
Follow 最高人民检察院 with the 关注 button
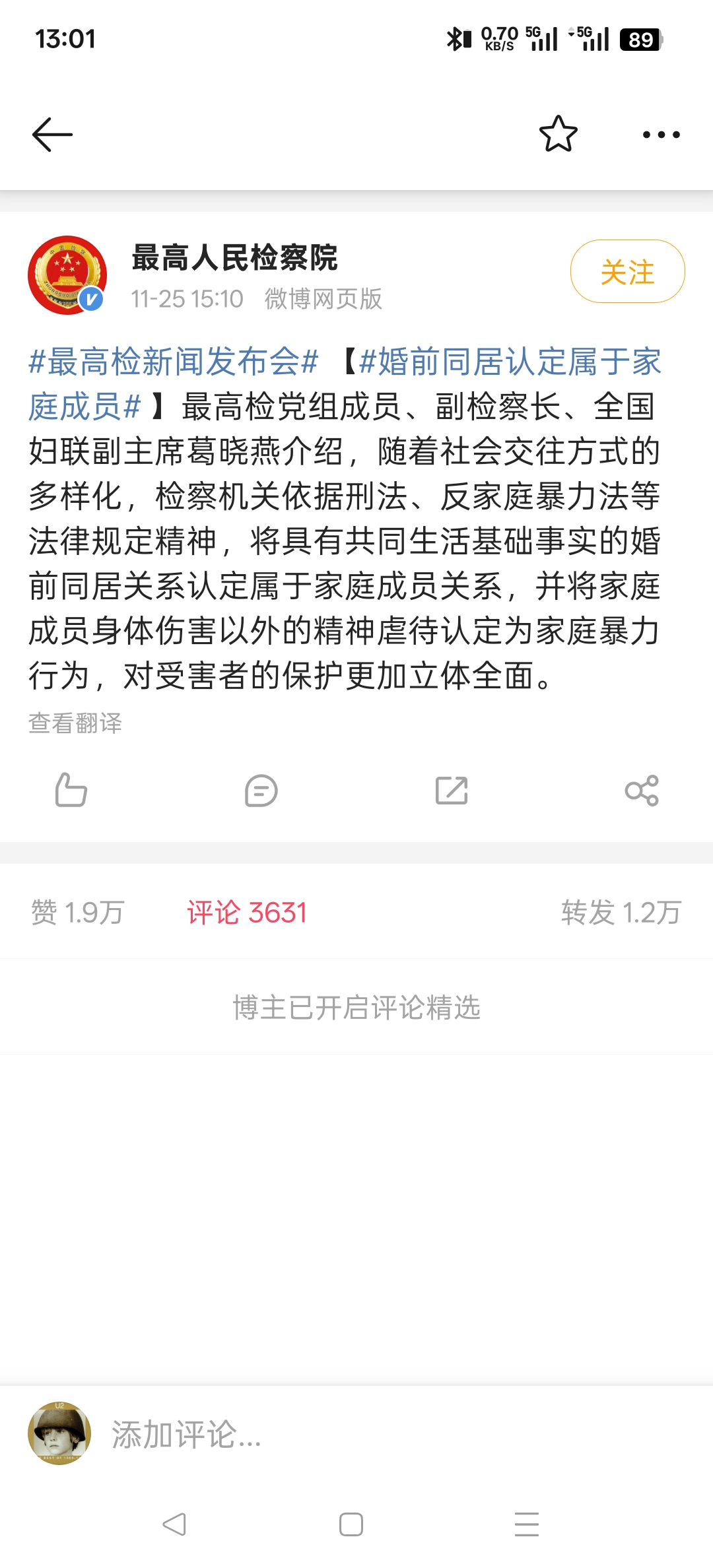click(627, 272)
